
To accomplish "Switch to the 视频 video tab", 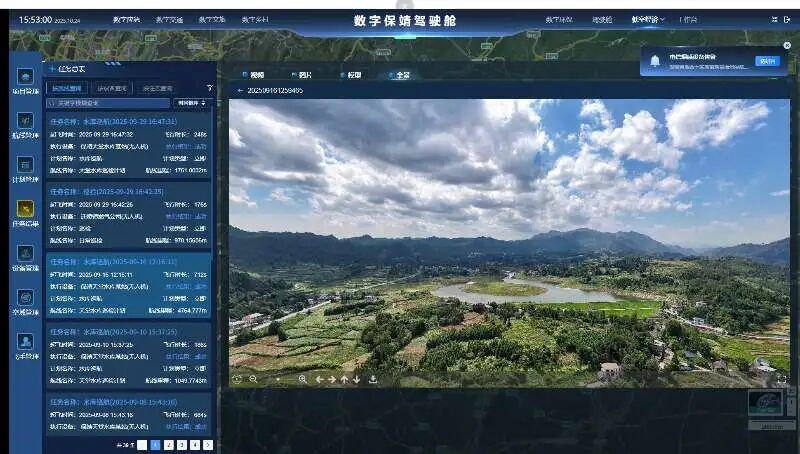I will 254,75.
